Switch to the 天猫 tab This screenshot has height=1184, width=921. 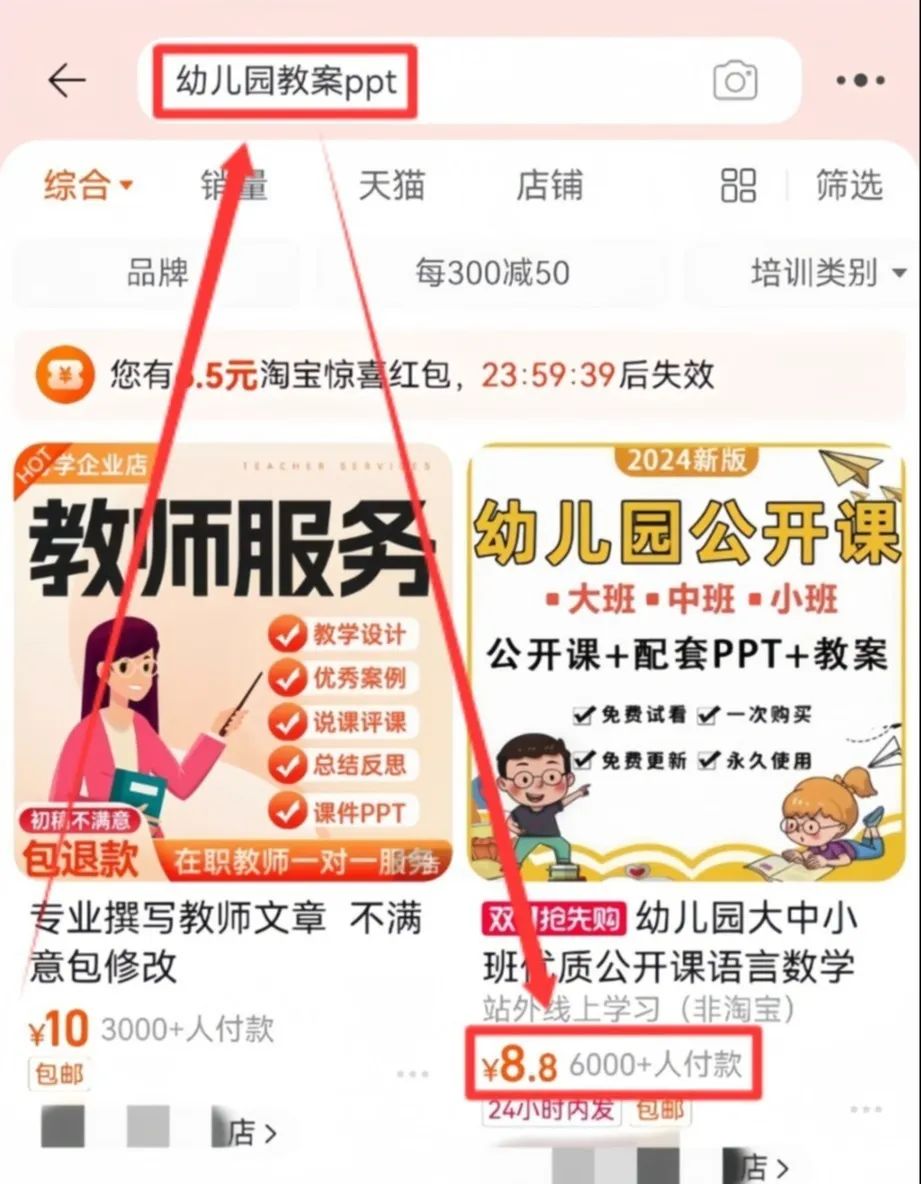point(392,186)
